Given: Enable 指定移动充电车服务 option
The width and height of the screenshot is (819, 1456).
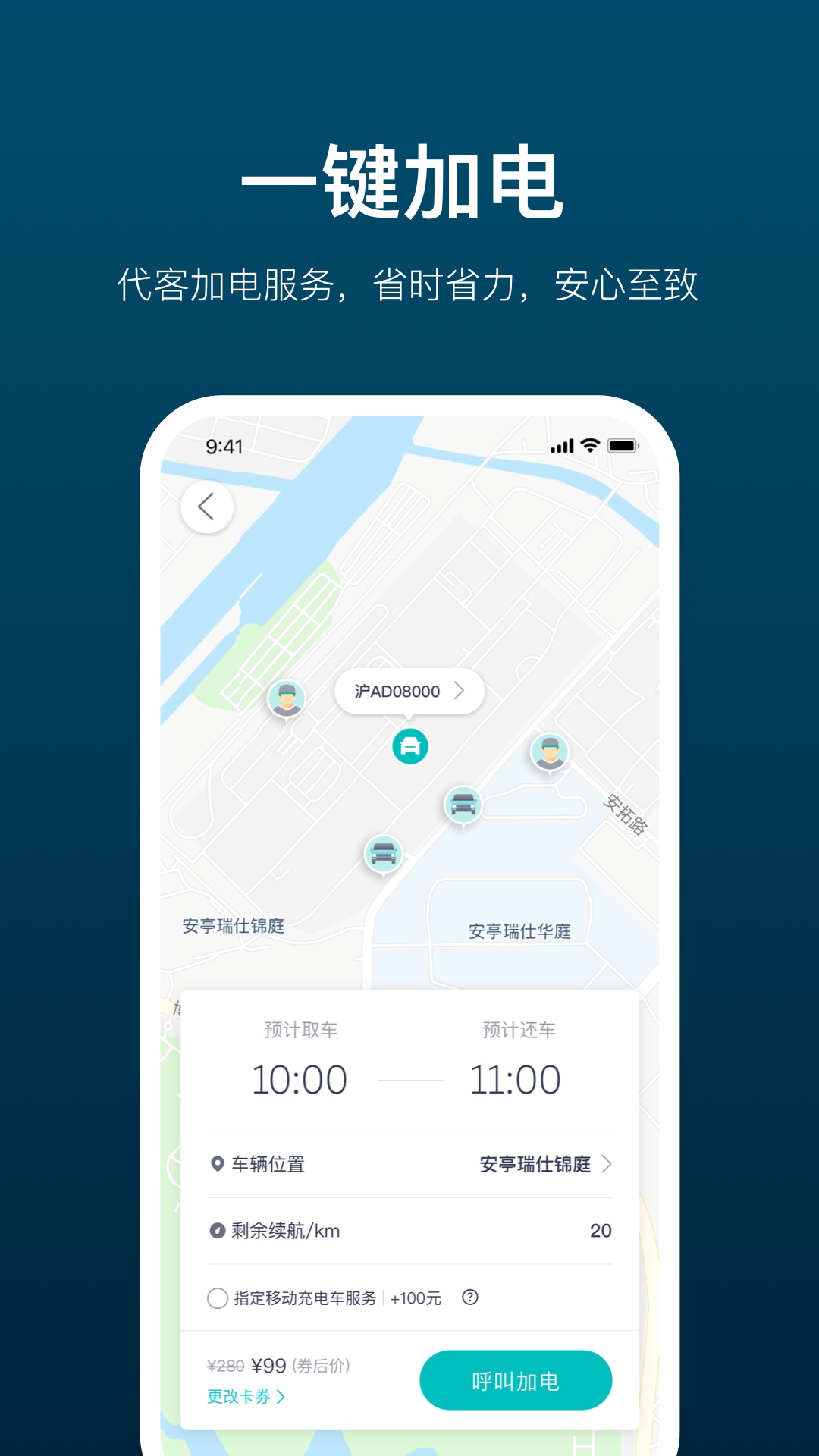Looking at the screenshot, I should point(216,1297).
